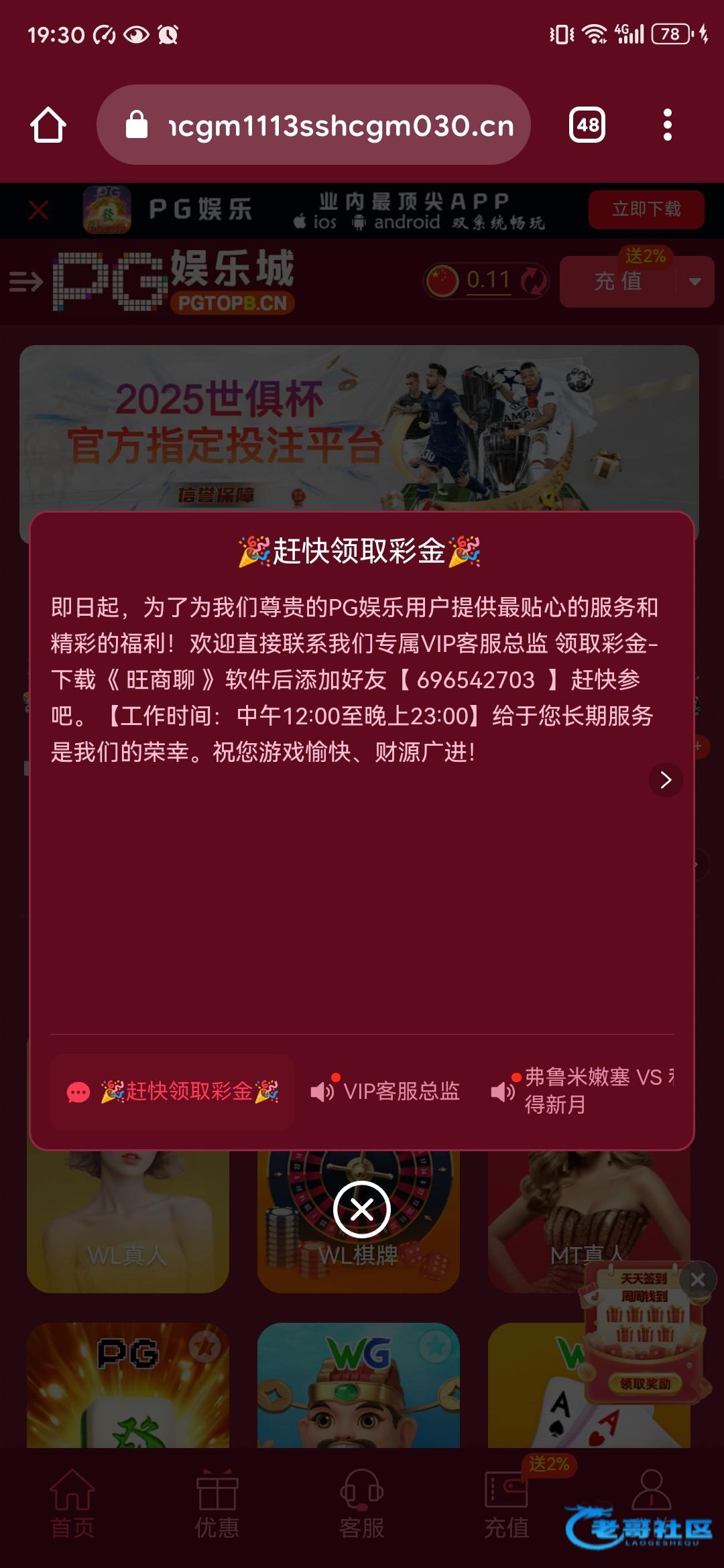Image resolution: width=724 pixels, height=1568 pixels.
Task: Tap the browser address bar
Action: pos(314,125)
